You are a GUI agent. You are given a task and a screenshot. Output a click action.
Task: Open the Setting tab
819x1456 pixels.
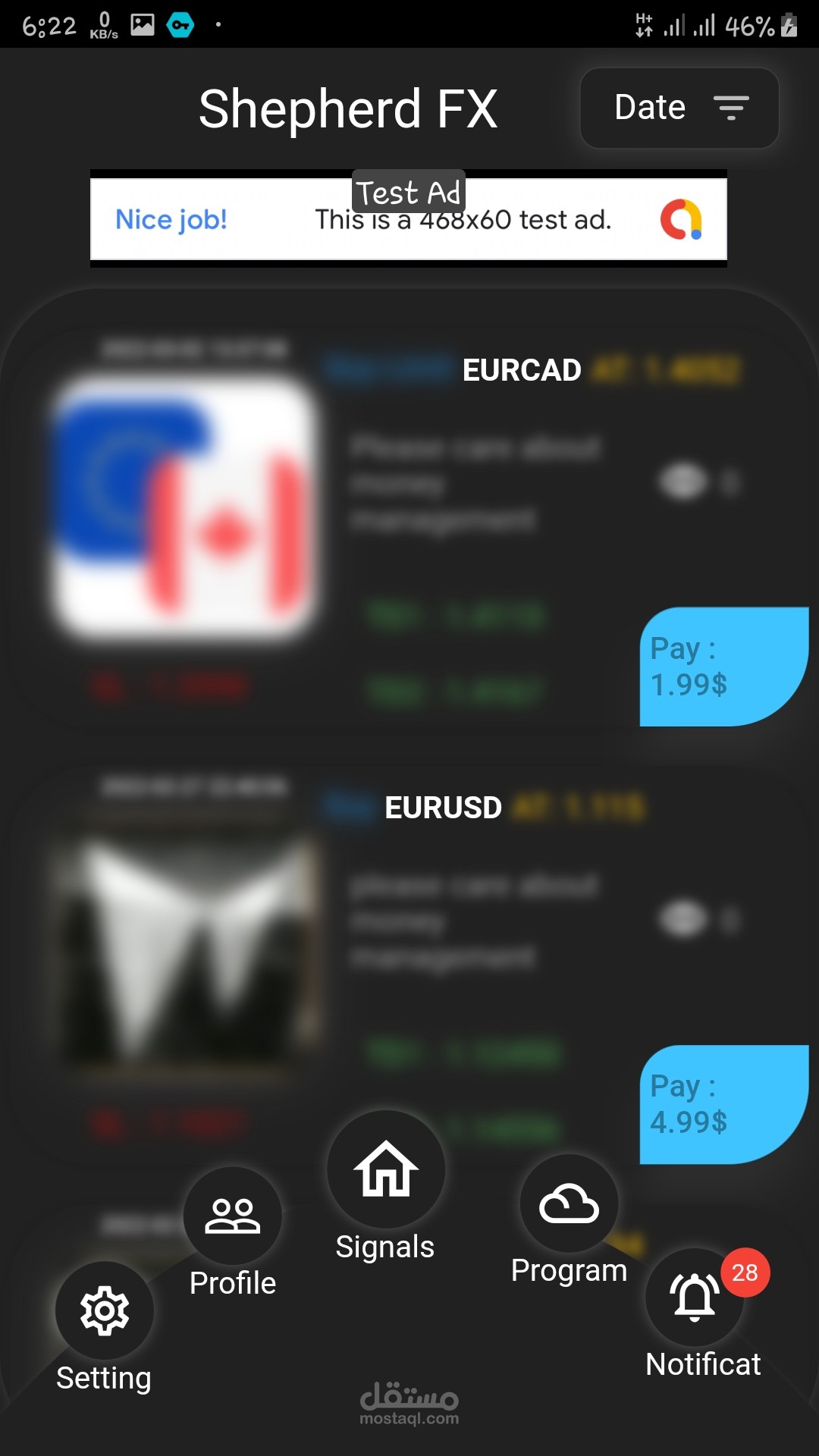[x=105, y=1310]
